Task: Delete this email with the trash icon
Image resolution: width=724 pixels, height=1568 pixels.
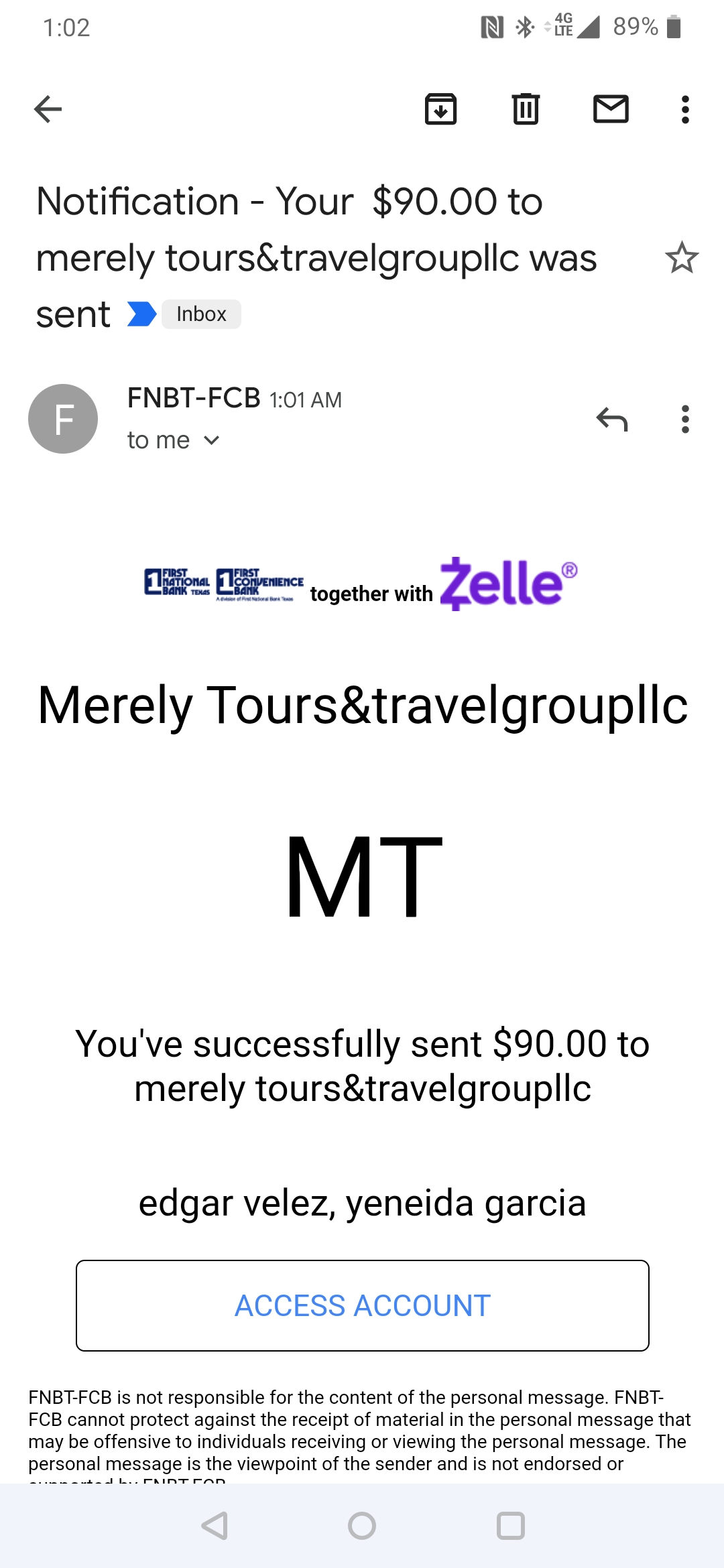Action: (526, 109)
